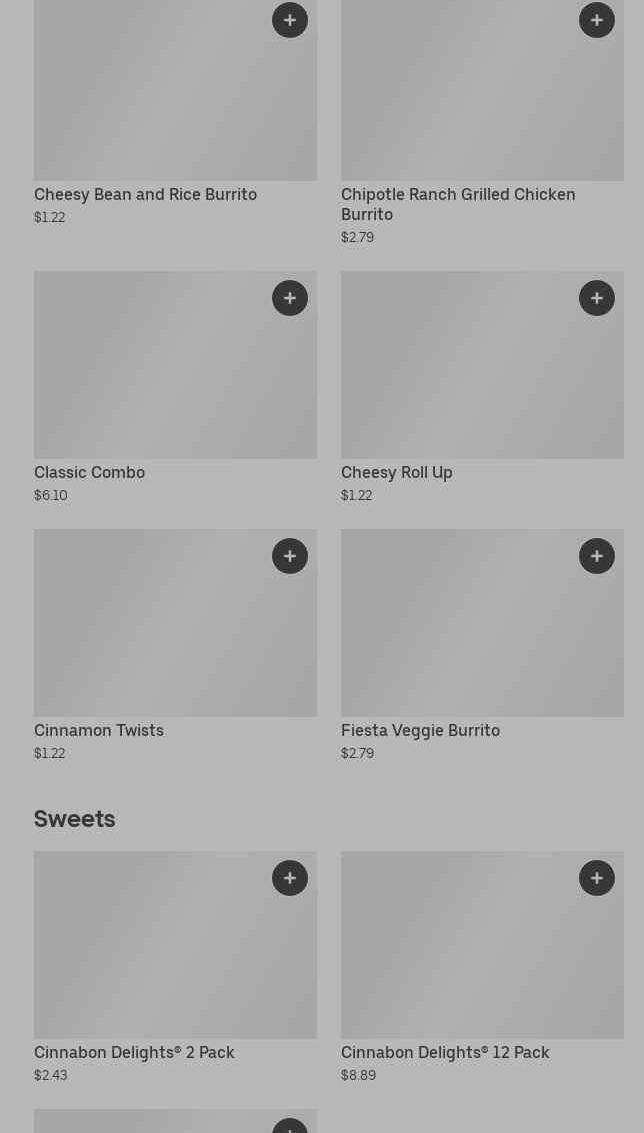Open Cheesy Bean and Rice Burrito details
Image resolution: width=644 pixels, height=1133 pixels.
pyautogui.click(x=175, y=113)
